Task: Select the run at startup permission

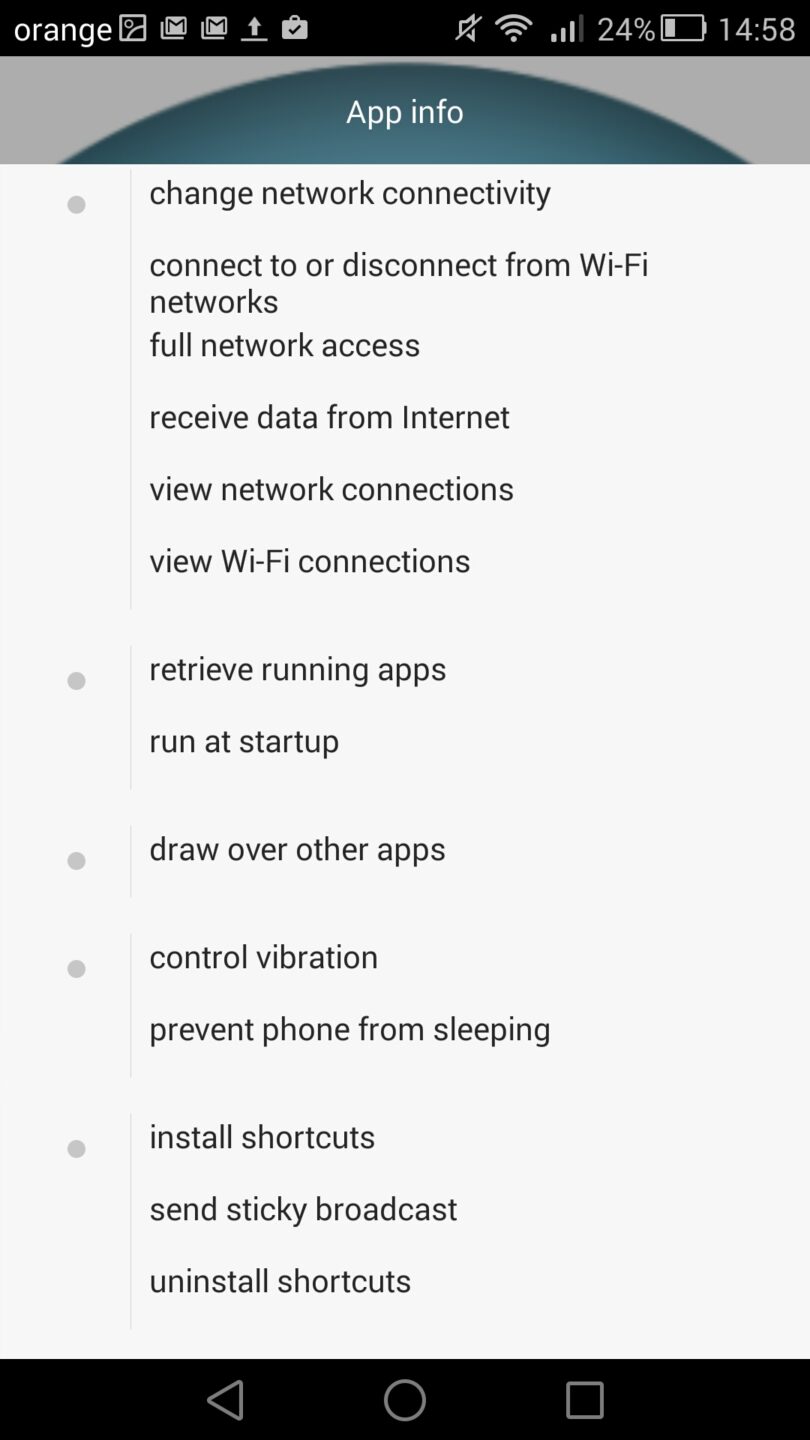Action: (x=243, y=741)
